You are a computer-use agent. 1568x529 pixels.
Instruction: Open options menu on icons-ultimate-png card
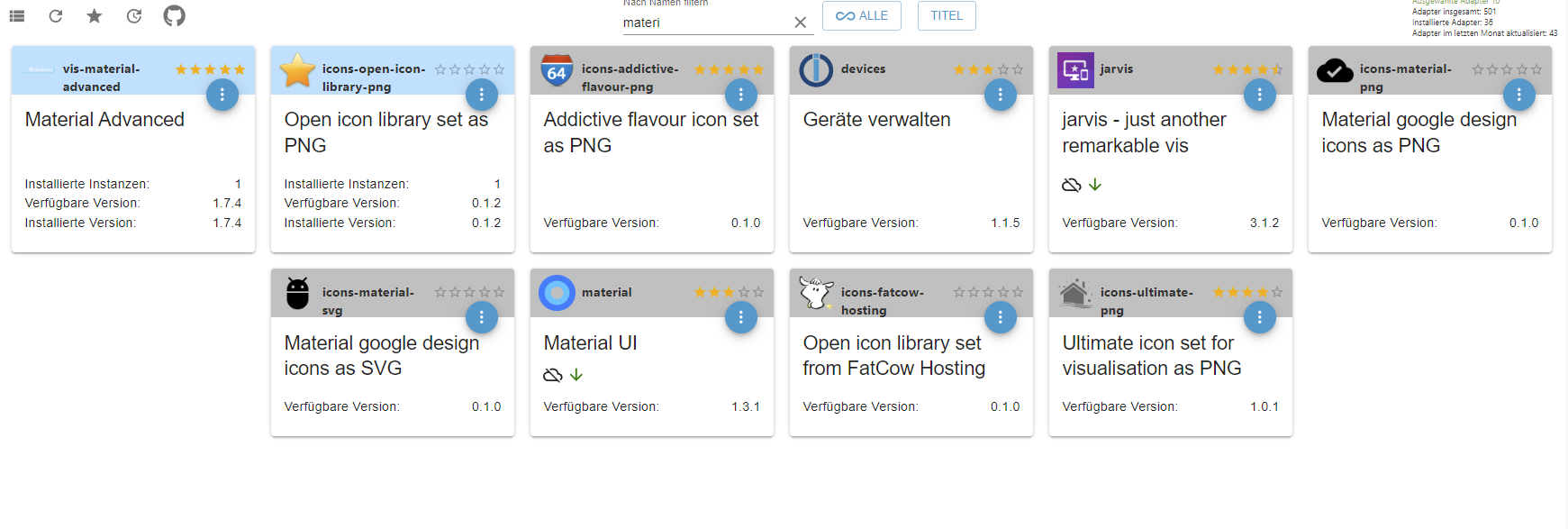(1259, 317)
